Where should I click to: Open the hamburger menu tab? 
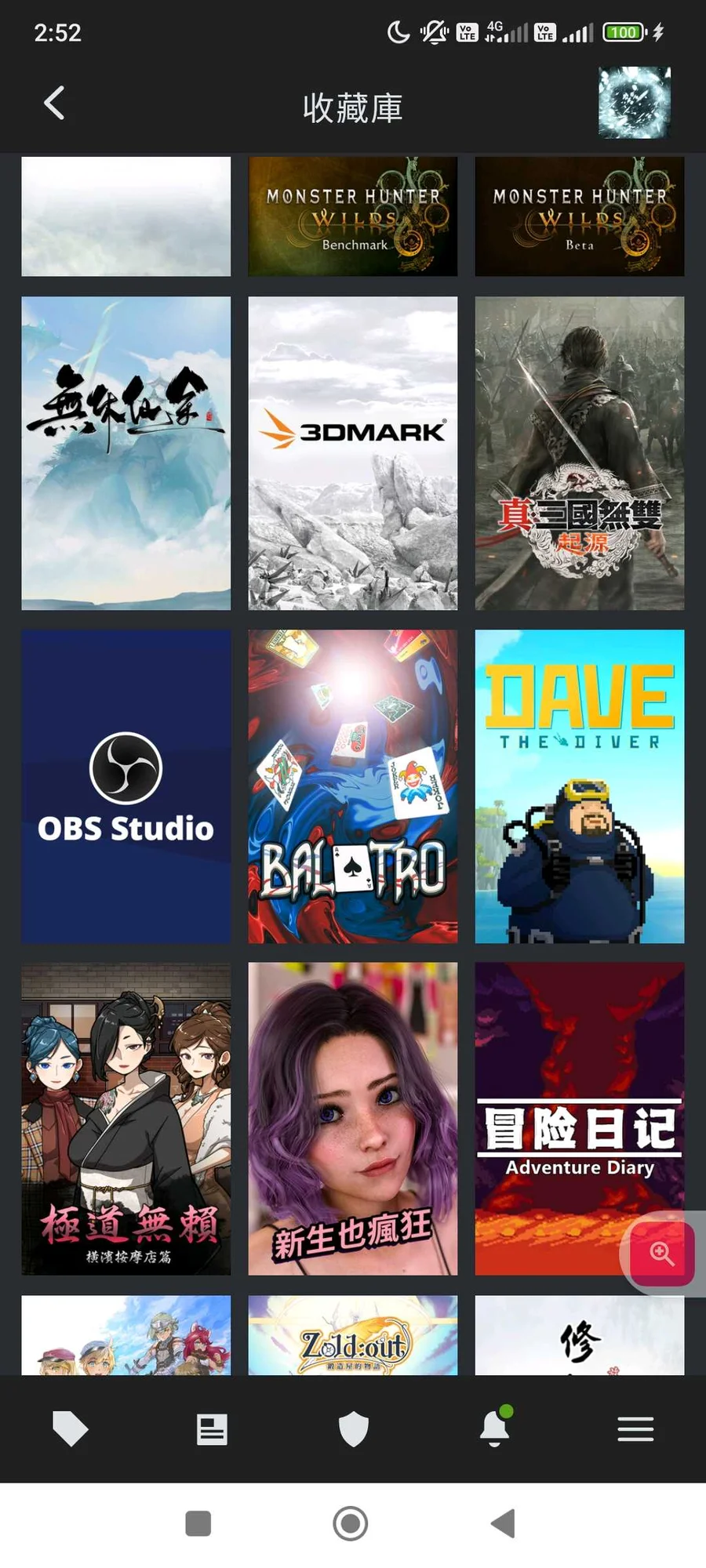point(635,1429)
